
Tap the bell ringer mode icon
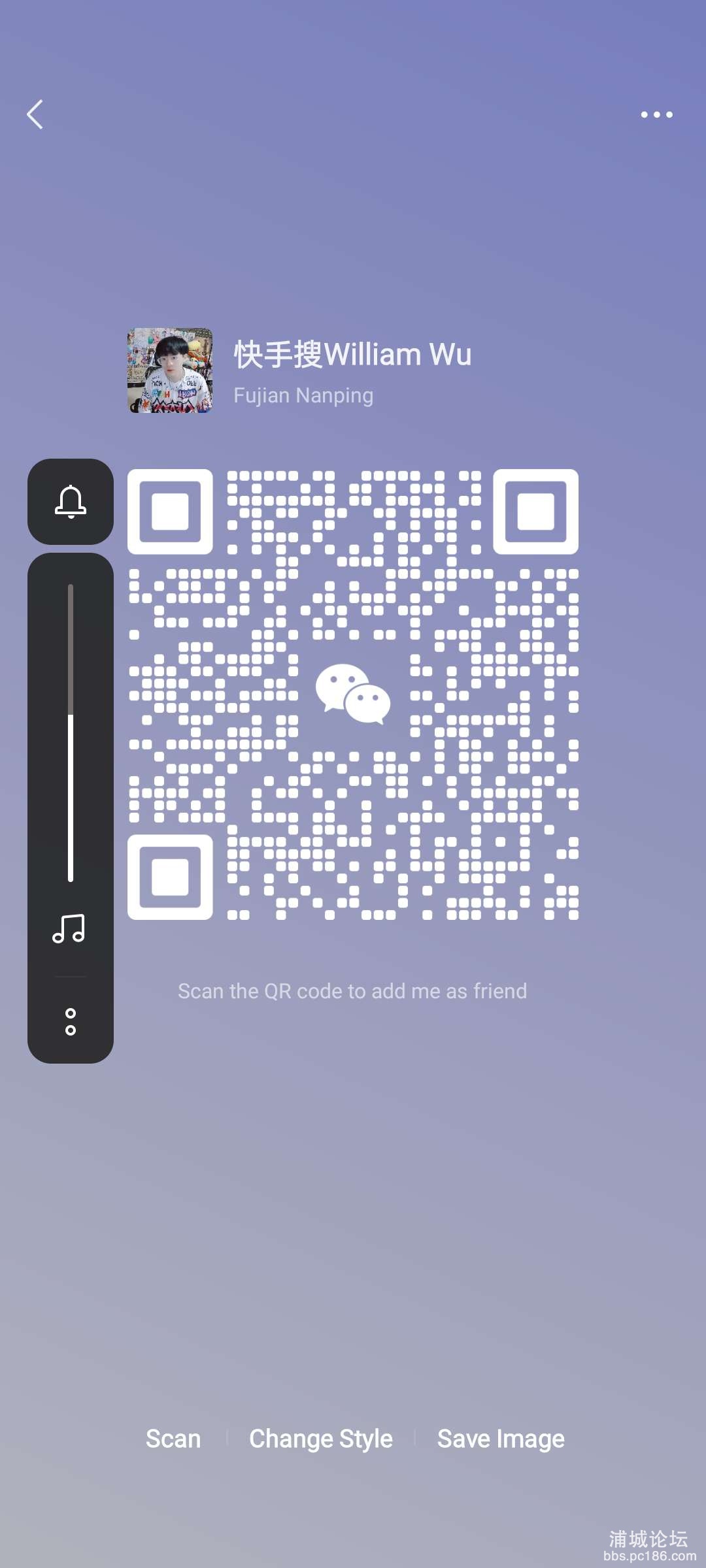click(71, 502)
